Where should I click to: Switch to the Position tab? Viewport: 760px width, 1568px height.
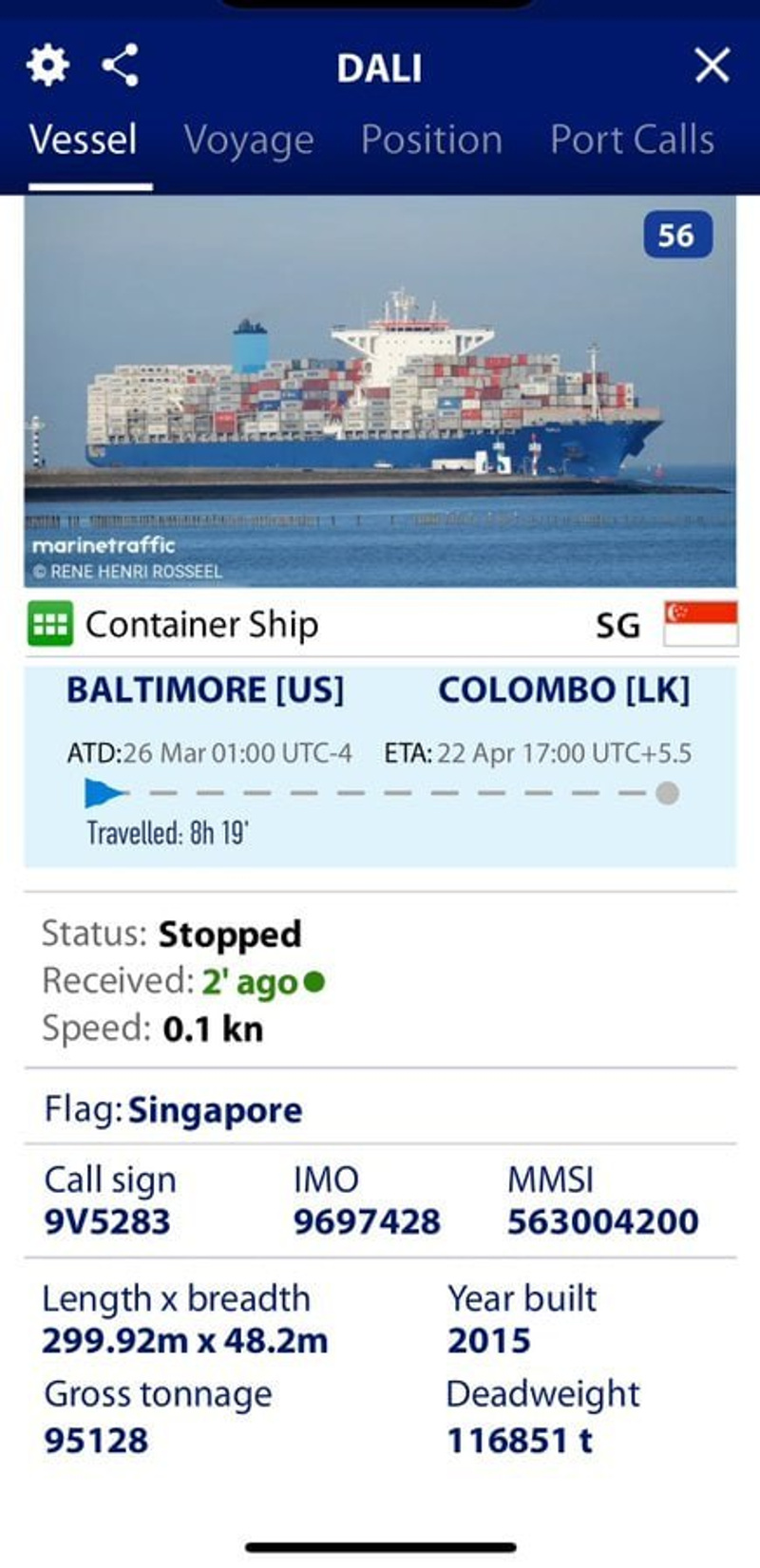point(431,140)
